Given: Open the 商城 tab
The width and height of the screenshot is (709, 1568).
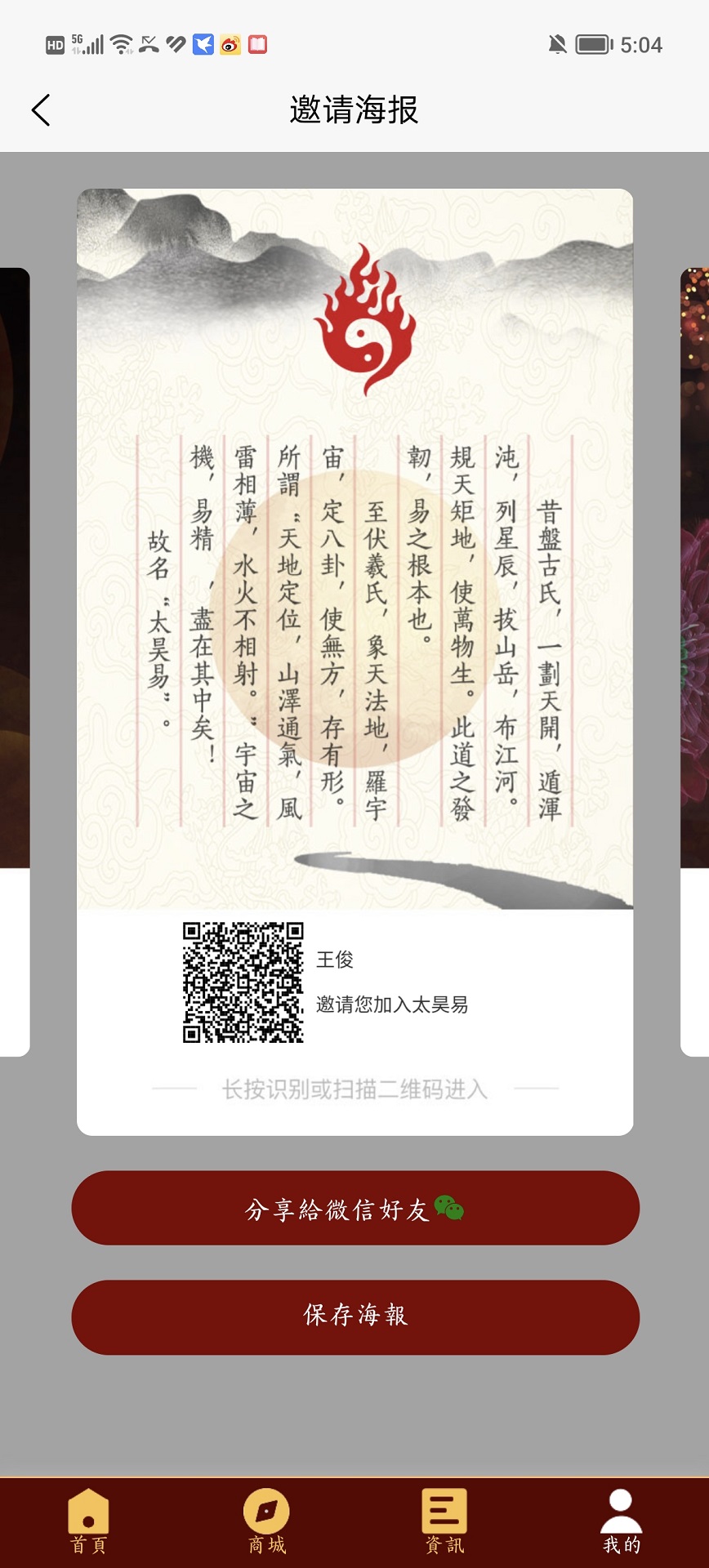Looking at the screenshot, I should 266,1521.
